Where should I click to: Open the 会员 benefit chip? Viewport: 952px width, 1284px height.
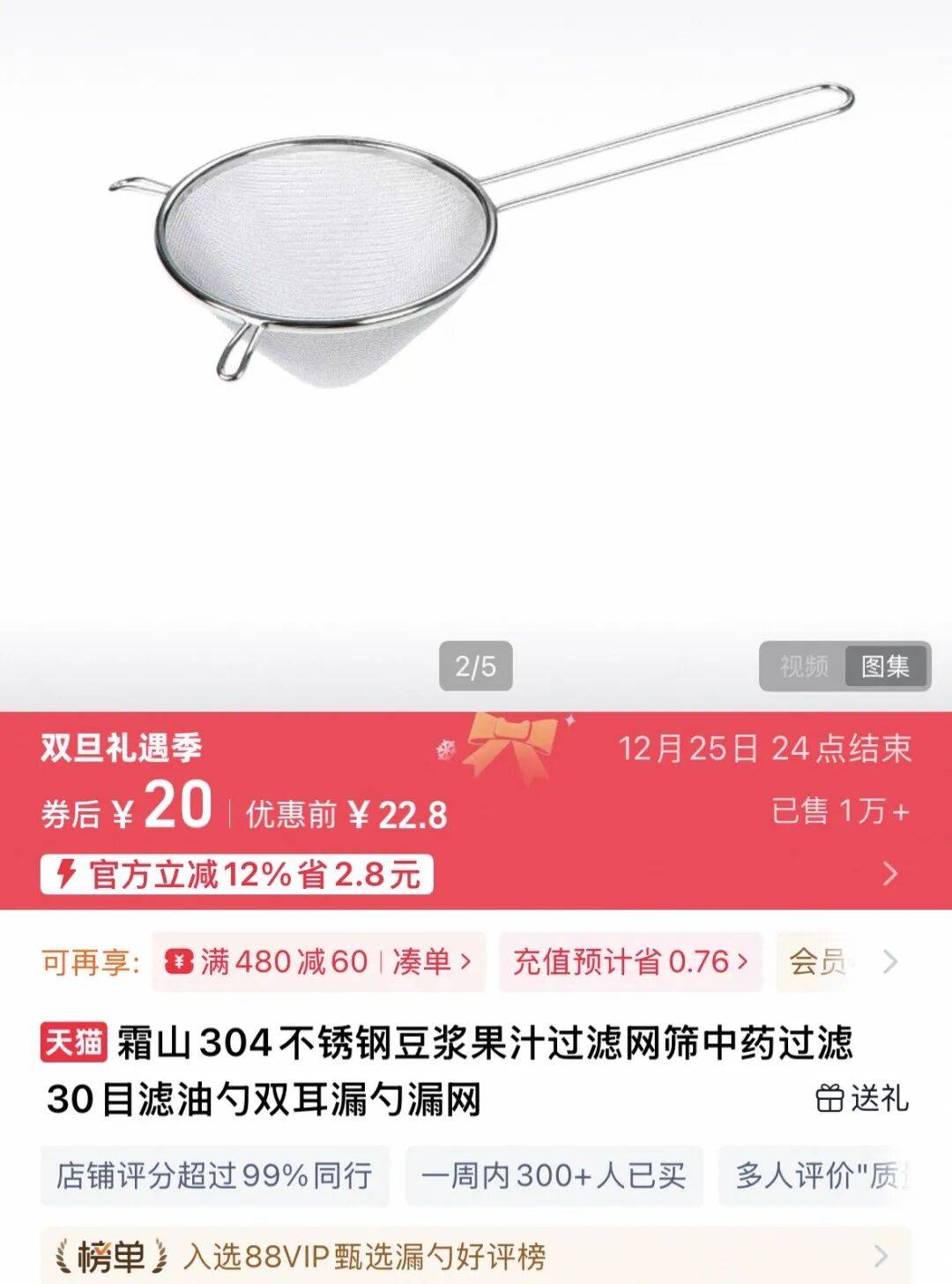pos(817,961)
